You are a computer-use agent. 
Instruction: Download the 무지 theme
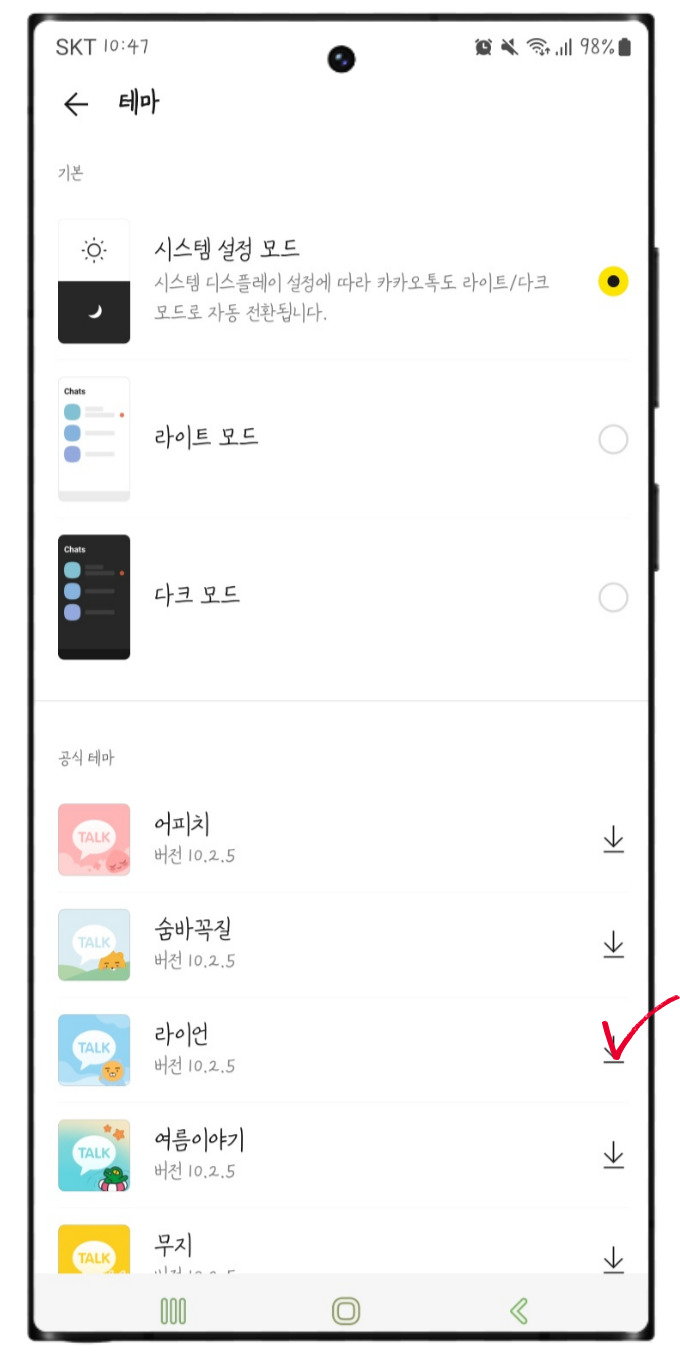tap(613, 1258)
